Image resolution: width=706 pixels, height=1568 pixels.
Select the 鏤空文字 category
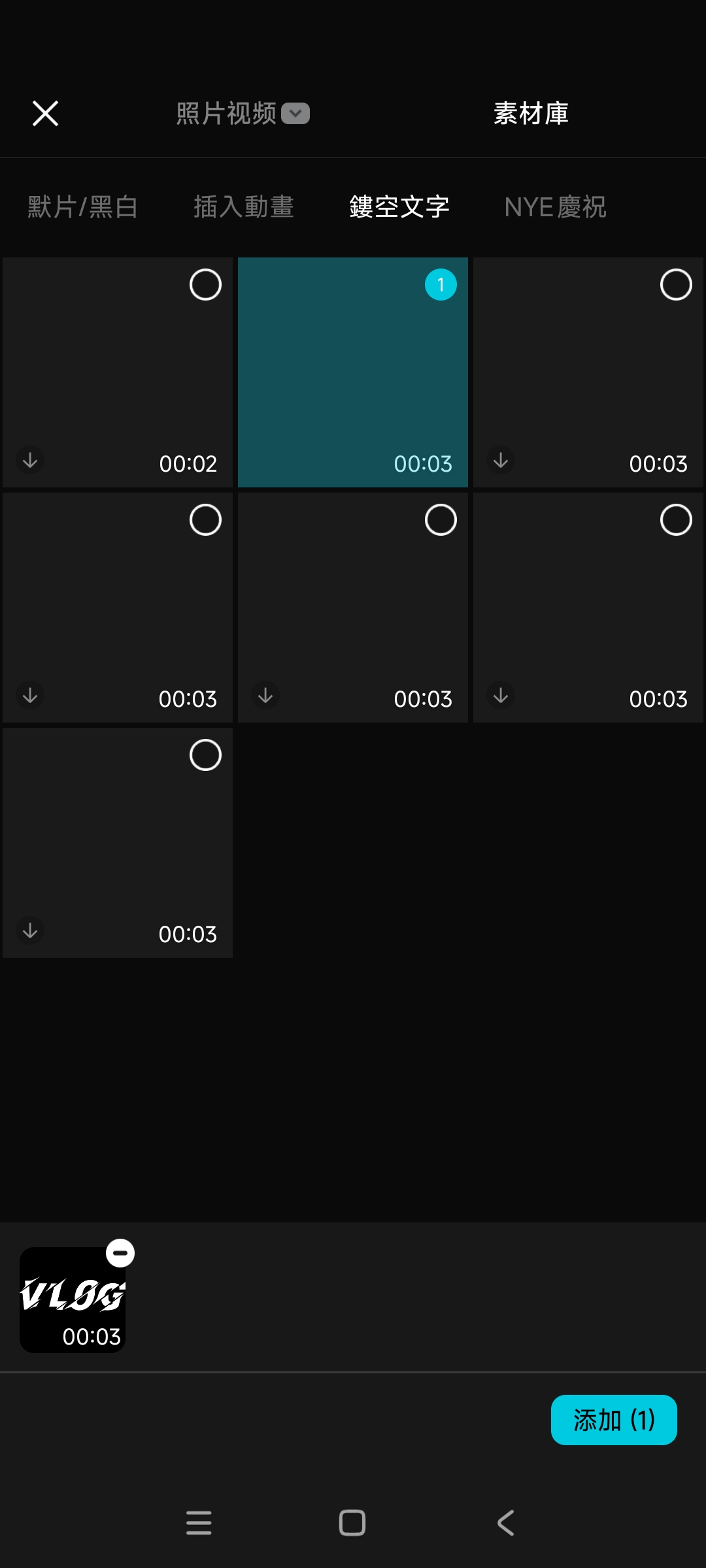399,207
